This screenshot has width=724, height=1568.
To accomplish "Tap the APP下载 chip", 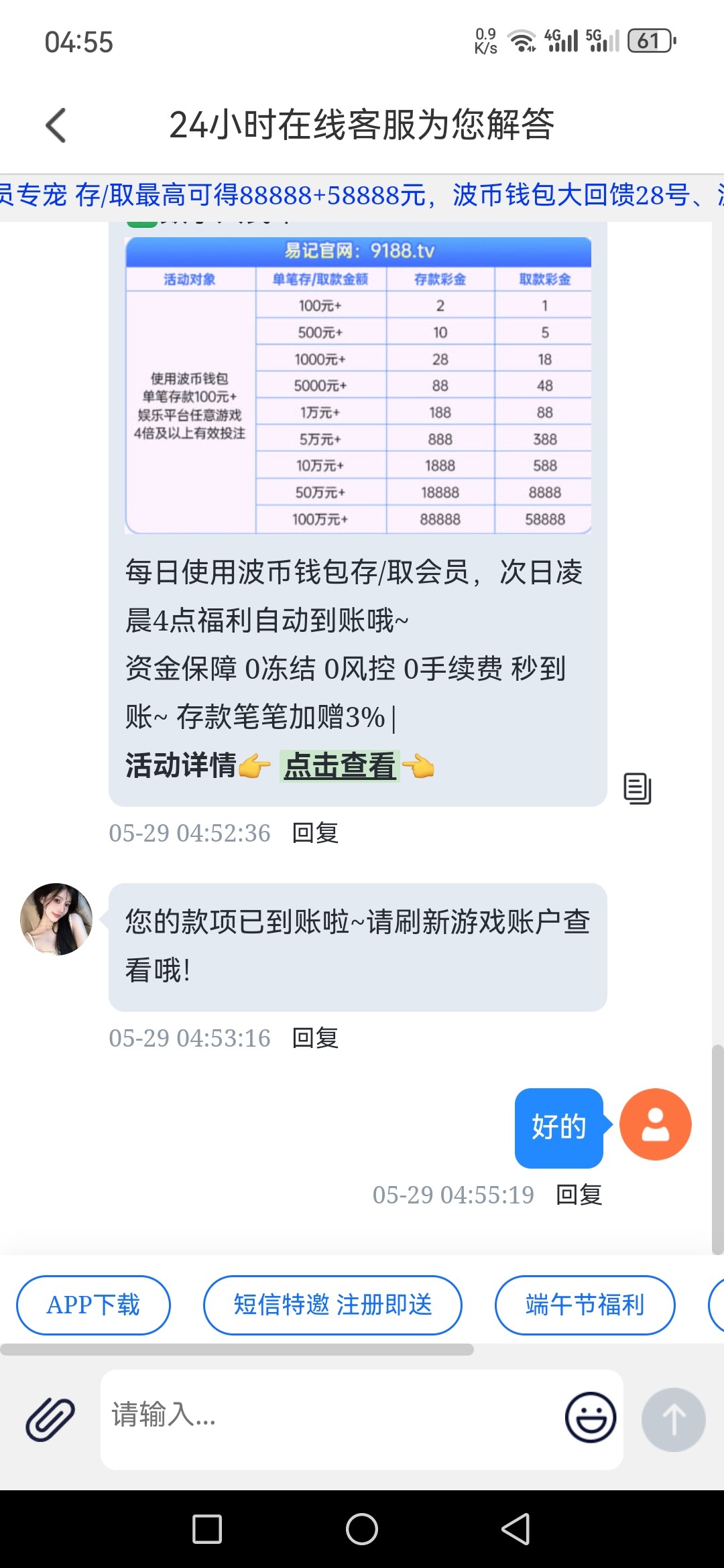I will tap(93, 1305).
